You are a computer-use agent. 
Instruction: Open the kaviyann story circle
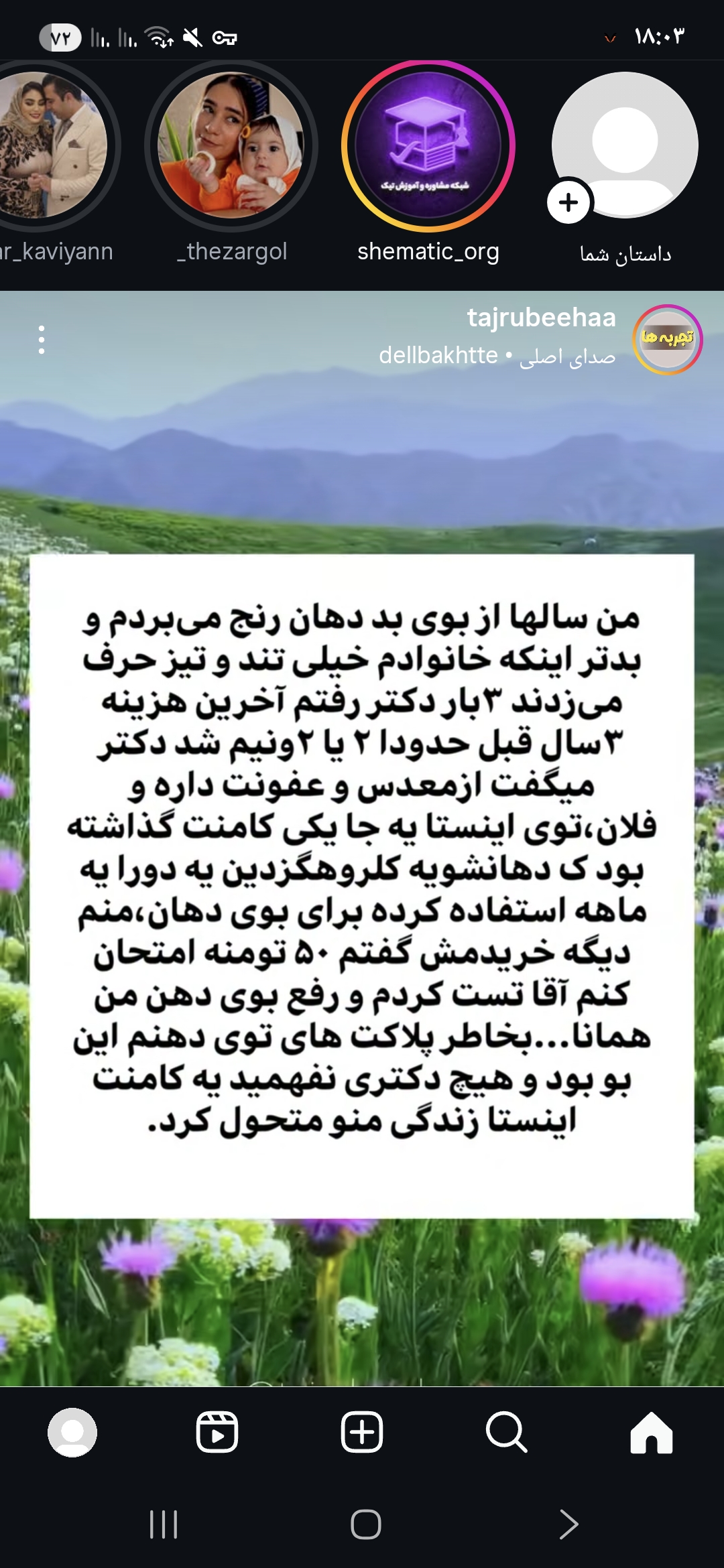click(54, 146)
